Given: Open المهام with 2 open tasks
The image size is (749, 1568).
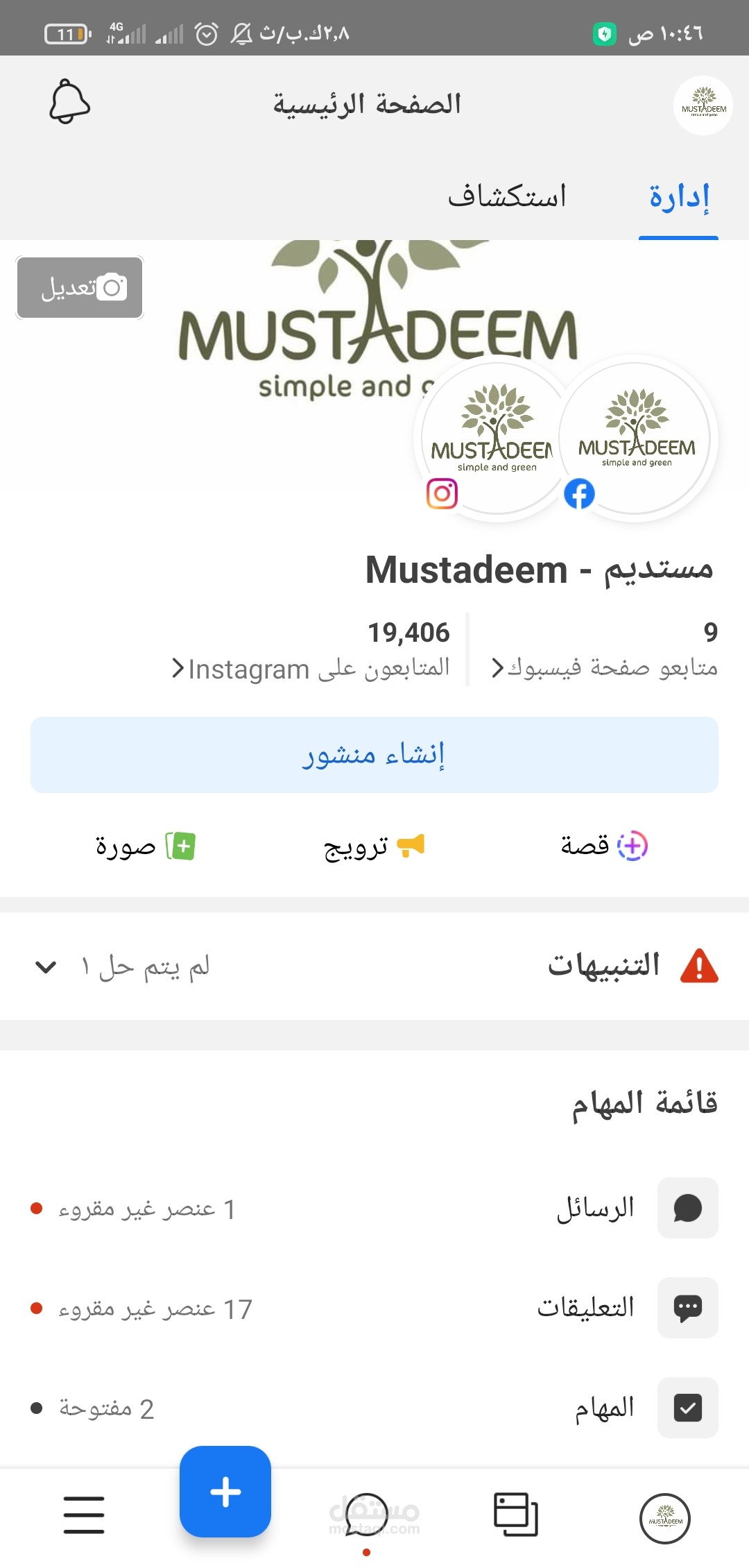Looking at the screenshot, I should (x=374, y=1408).
